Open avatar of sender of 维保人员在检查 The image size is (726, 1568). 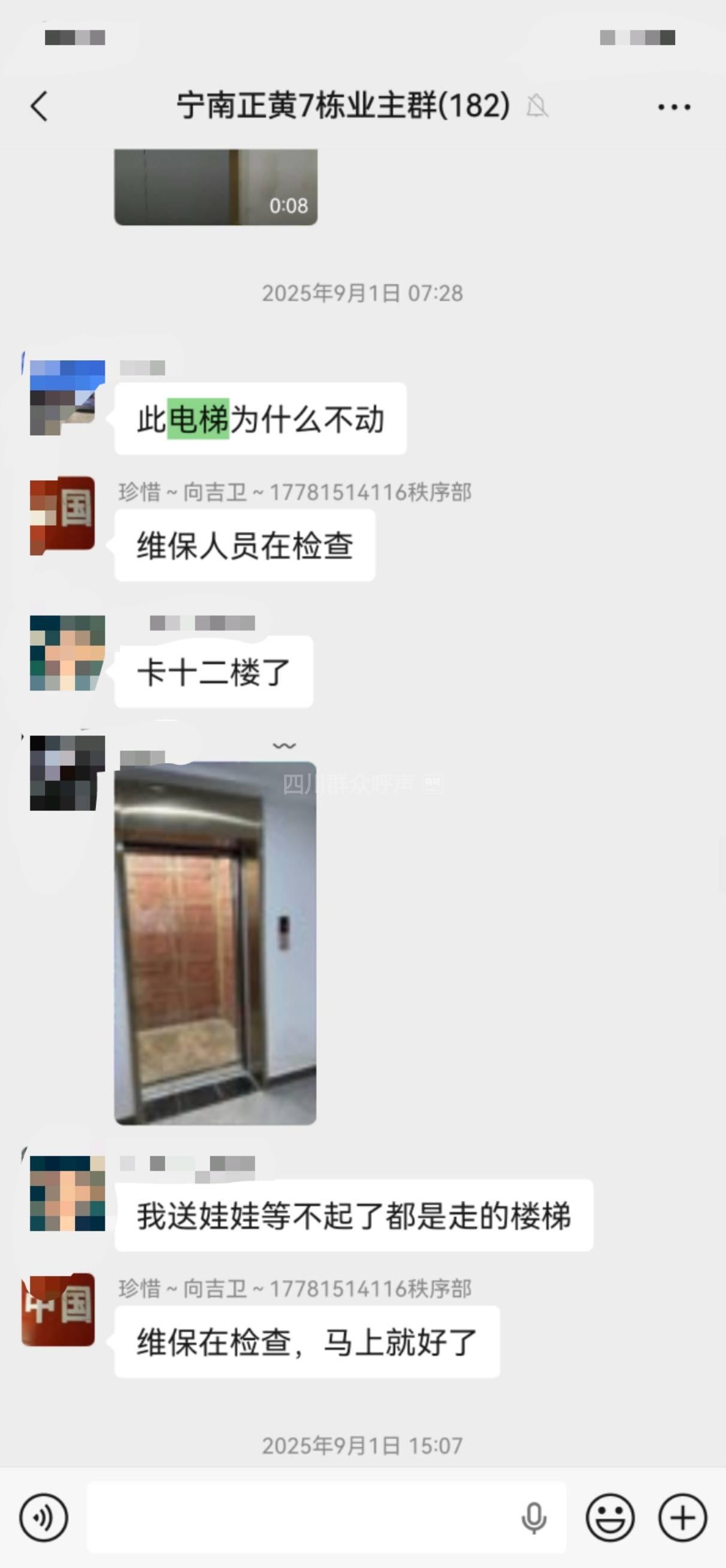(x=63, y=515)
